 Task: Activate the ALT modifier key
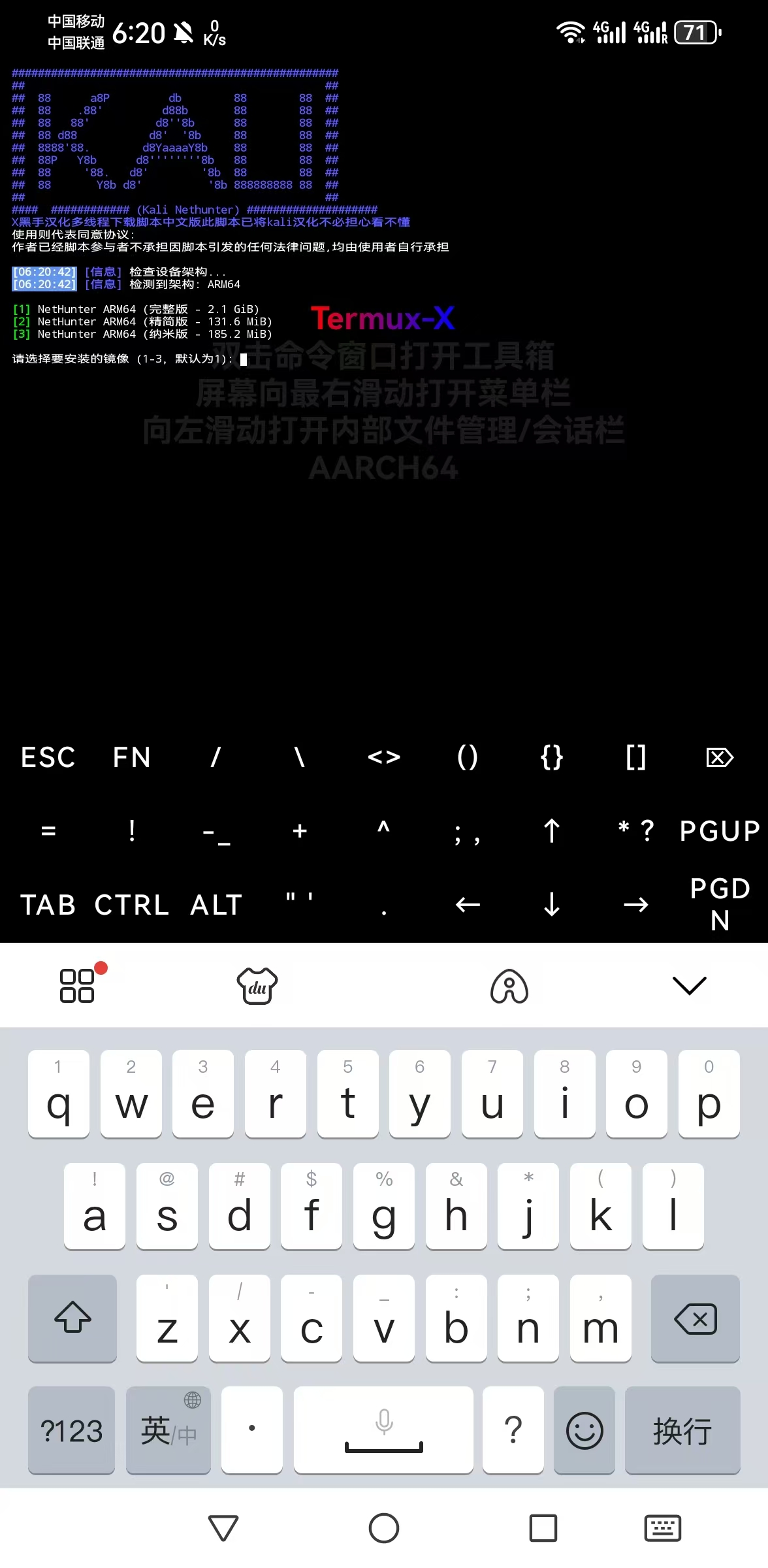point(216,905)
